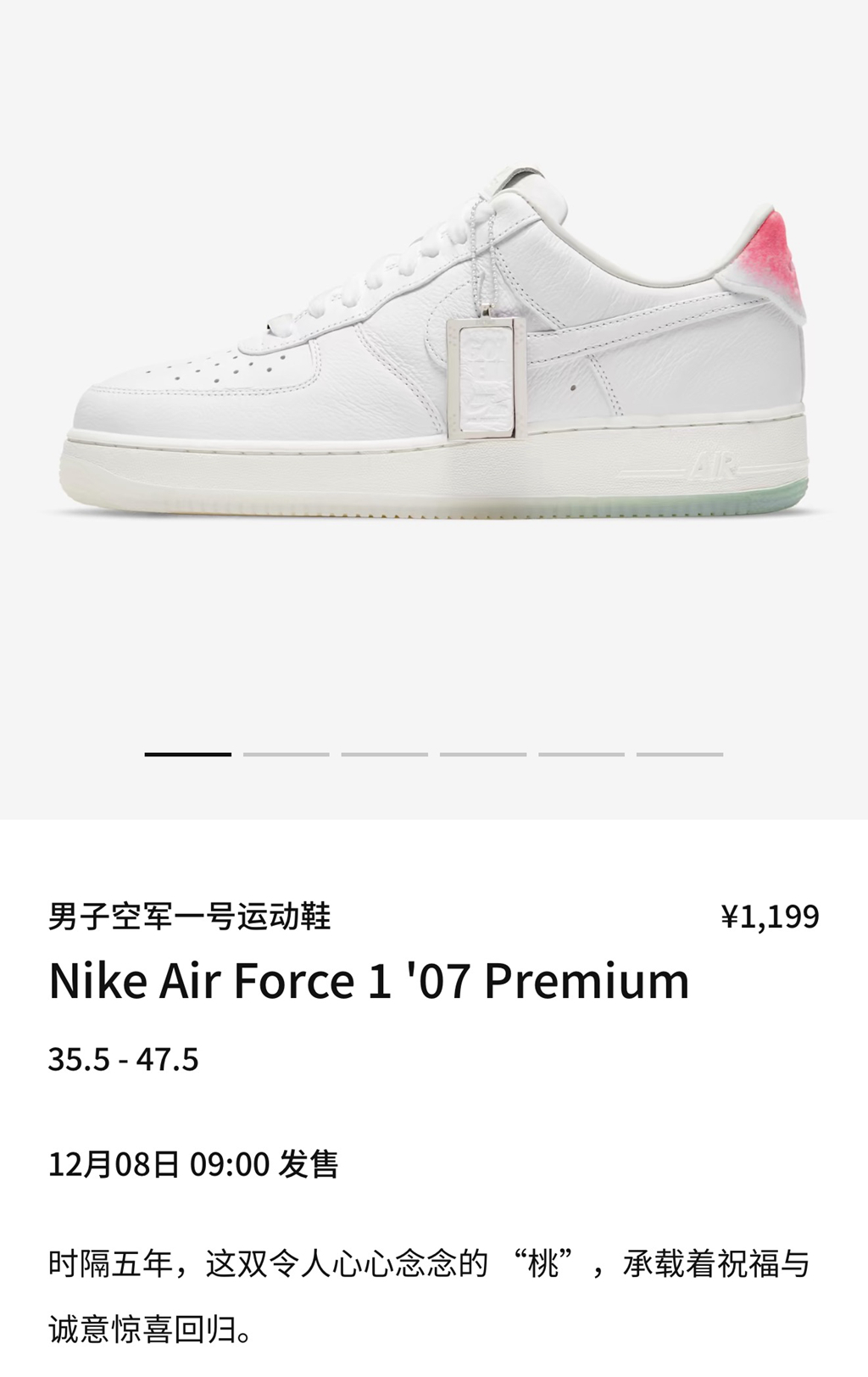Jump to the second image indicator segment
The width and height of the screenshot is (868, 1377).
point(286,754)
